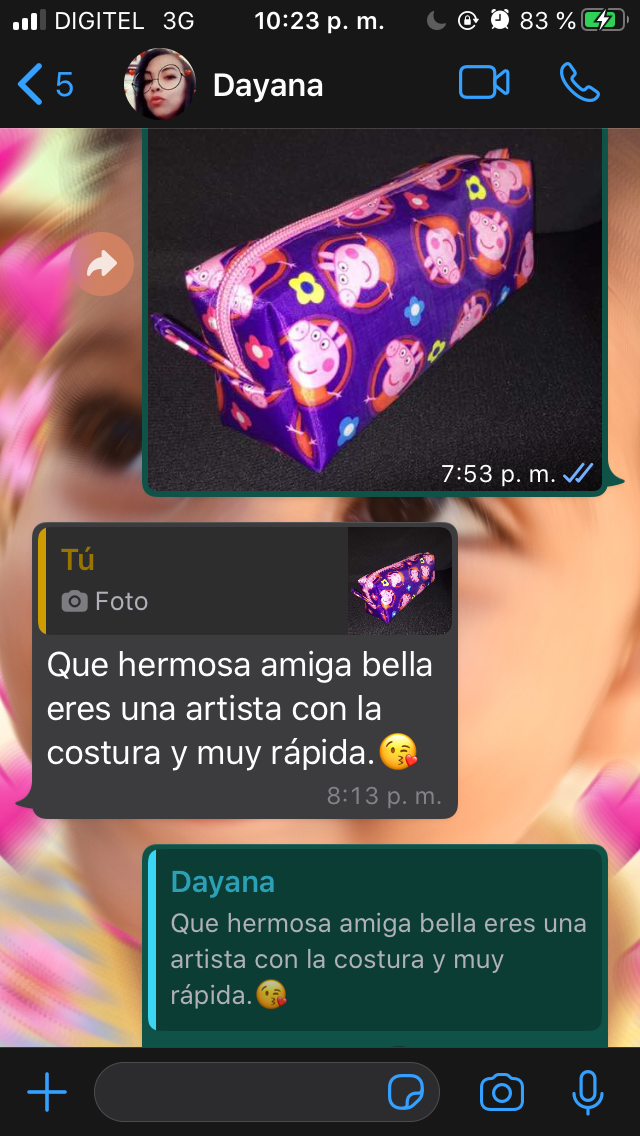Tap the microphone voice message button
The width and height of the screenshot is (640, 1136).
[588, 1092]
